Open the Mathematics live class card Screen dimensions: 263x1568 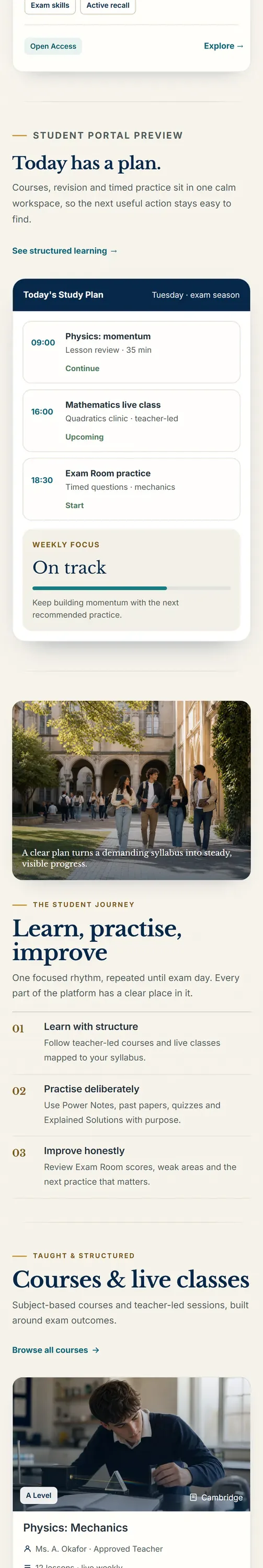coord(132,421)
